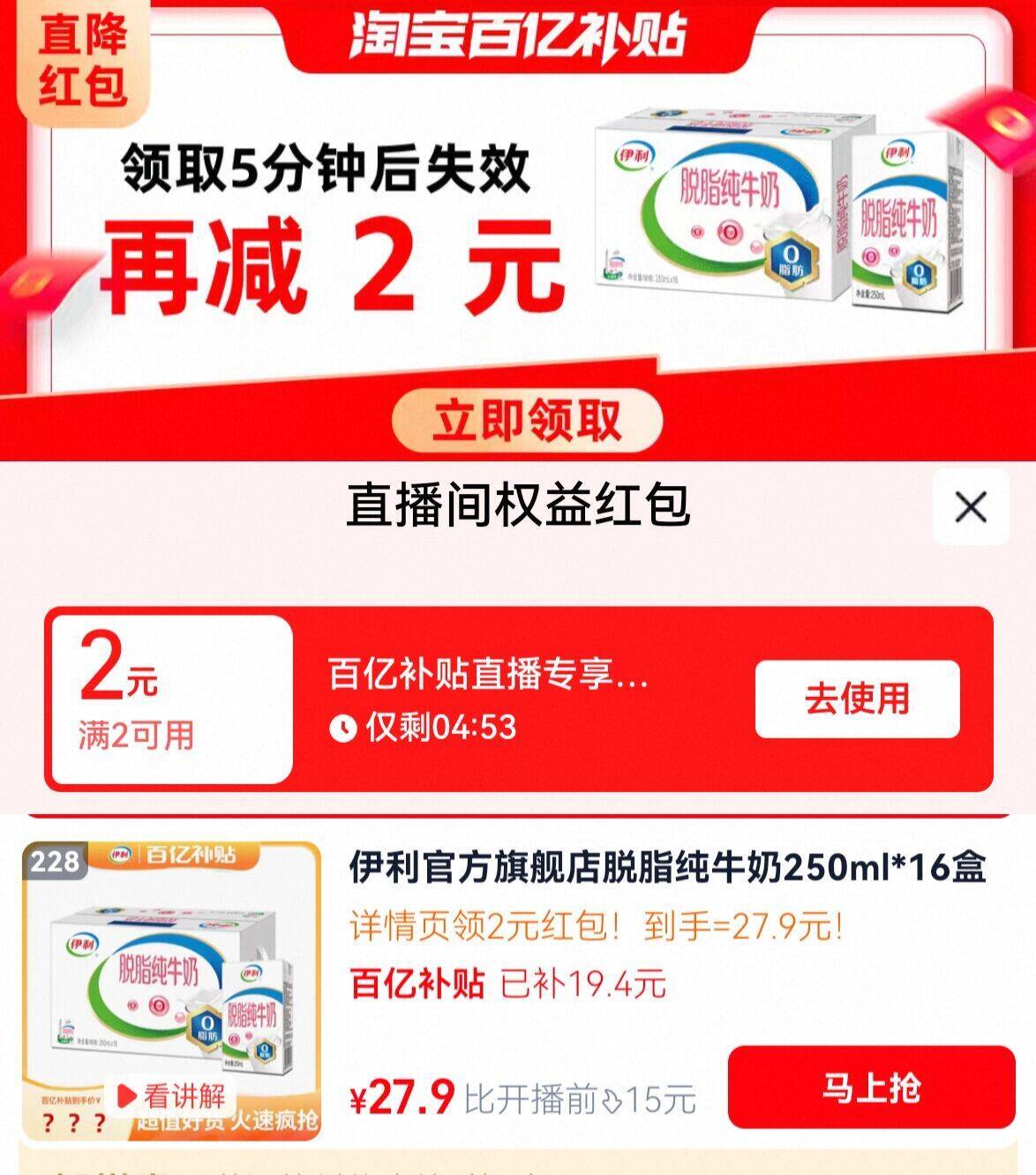Tap the 直降红包 corner badge

click(x=84, y=60)
